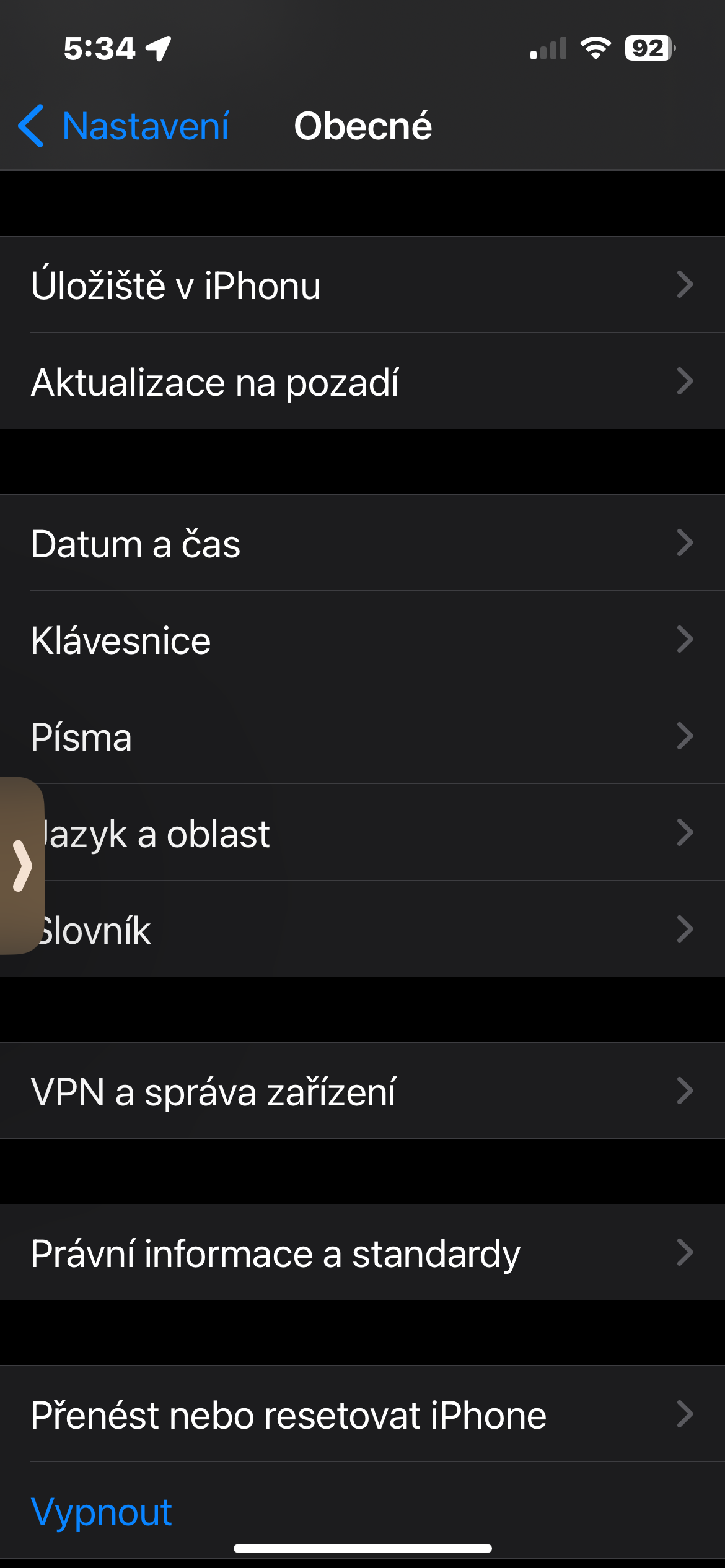Go back to Nastavení
Screen dimensions: 725x1568
click(124, 126)
